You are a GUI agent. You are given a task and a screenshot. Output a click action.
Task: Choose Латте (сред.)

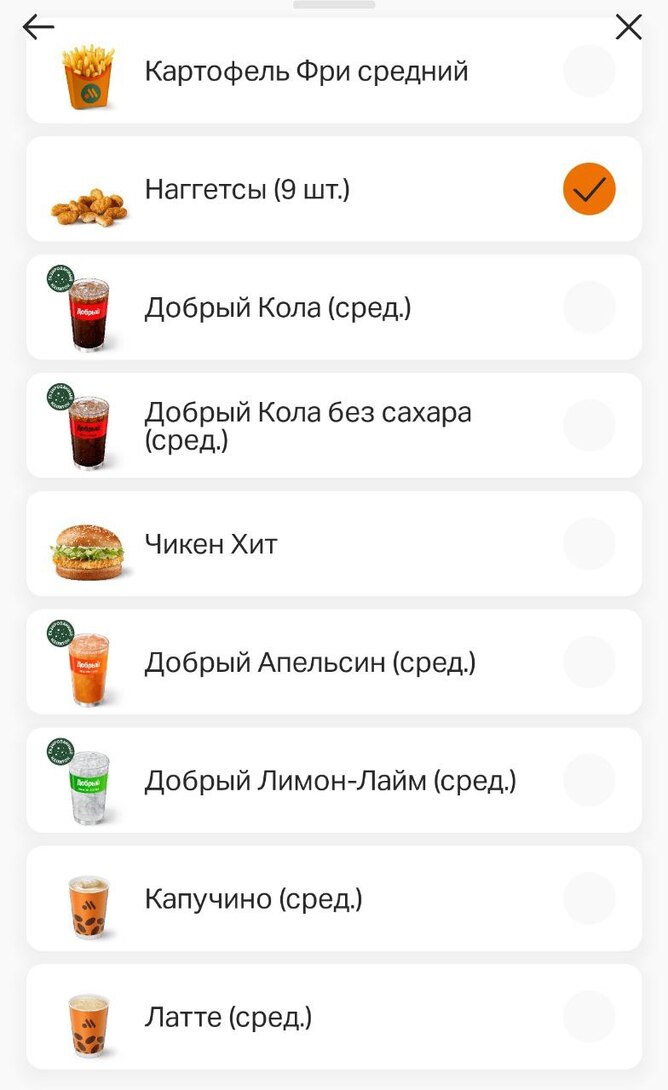[x=589, y=1017]
